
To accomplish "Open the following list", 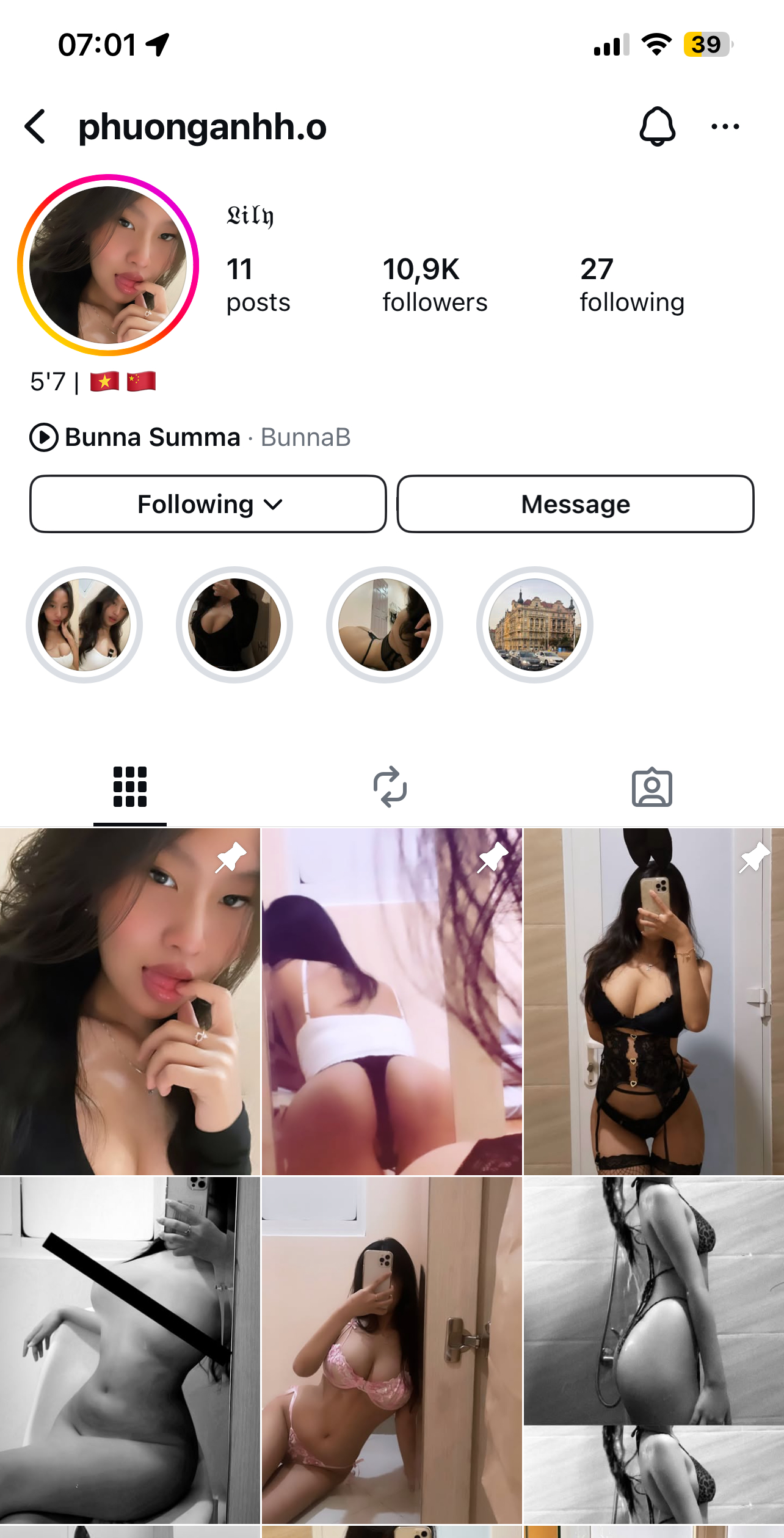I will [x=631, y=285].
